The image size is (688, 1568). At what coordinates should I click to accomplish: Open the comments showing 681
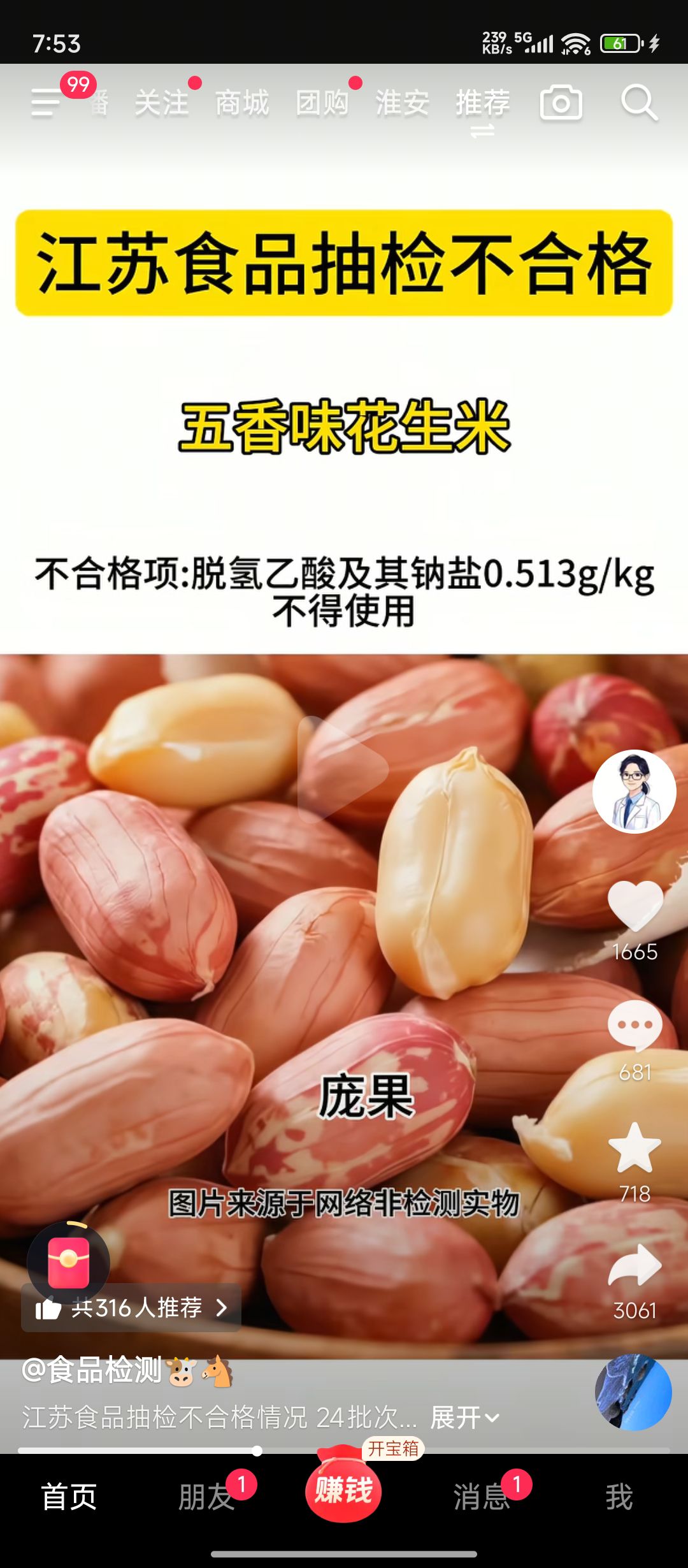(634, 1025)
